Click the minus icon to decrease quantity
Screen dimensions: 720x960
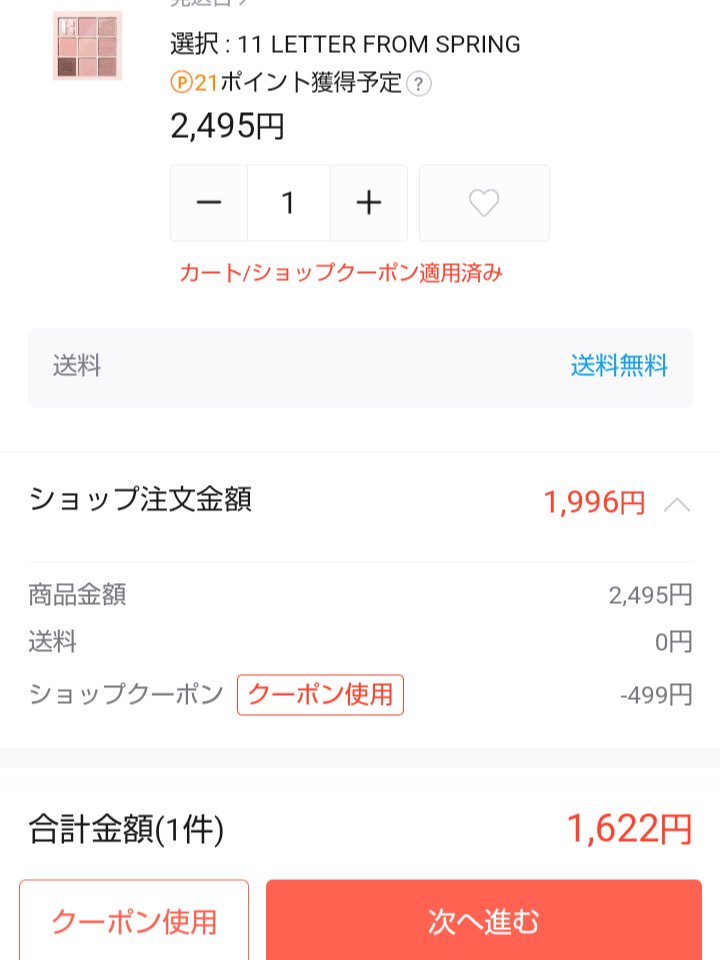[208, 202]
